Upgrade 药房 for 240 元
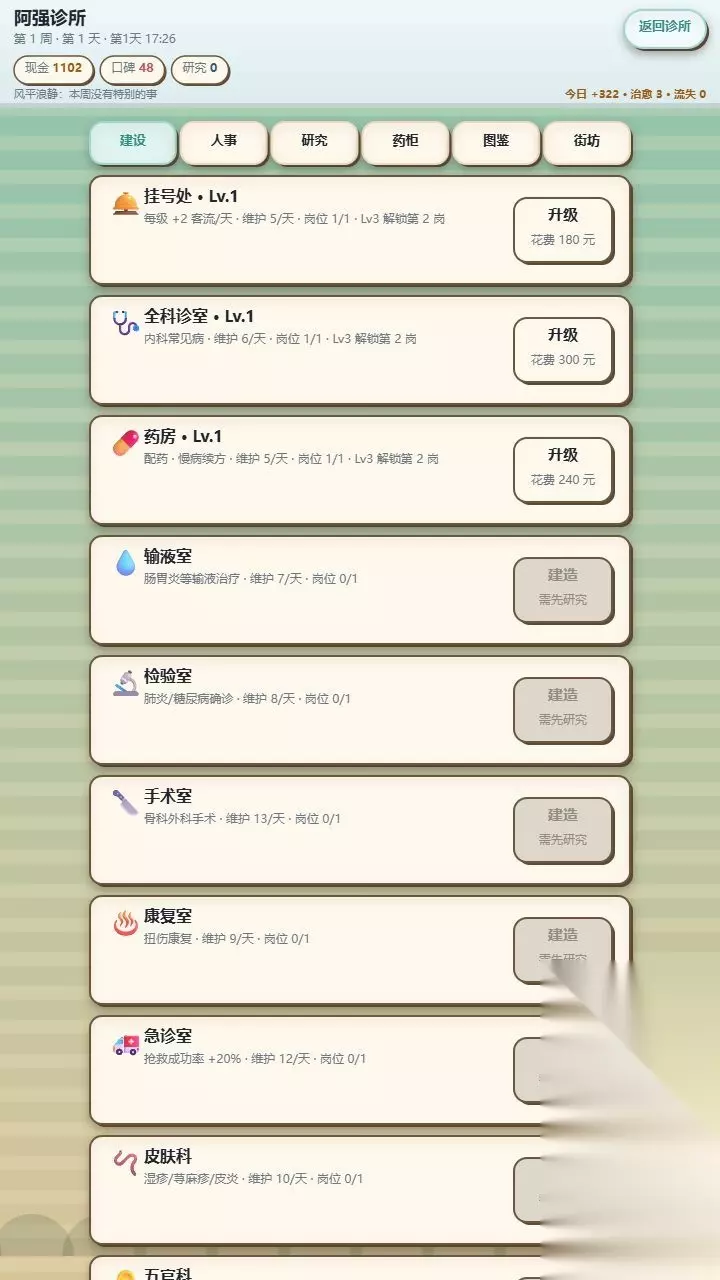This screenshot has width=720, height=1280. (x=563, y=470)
